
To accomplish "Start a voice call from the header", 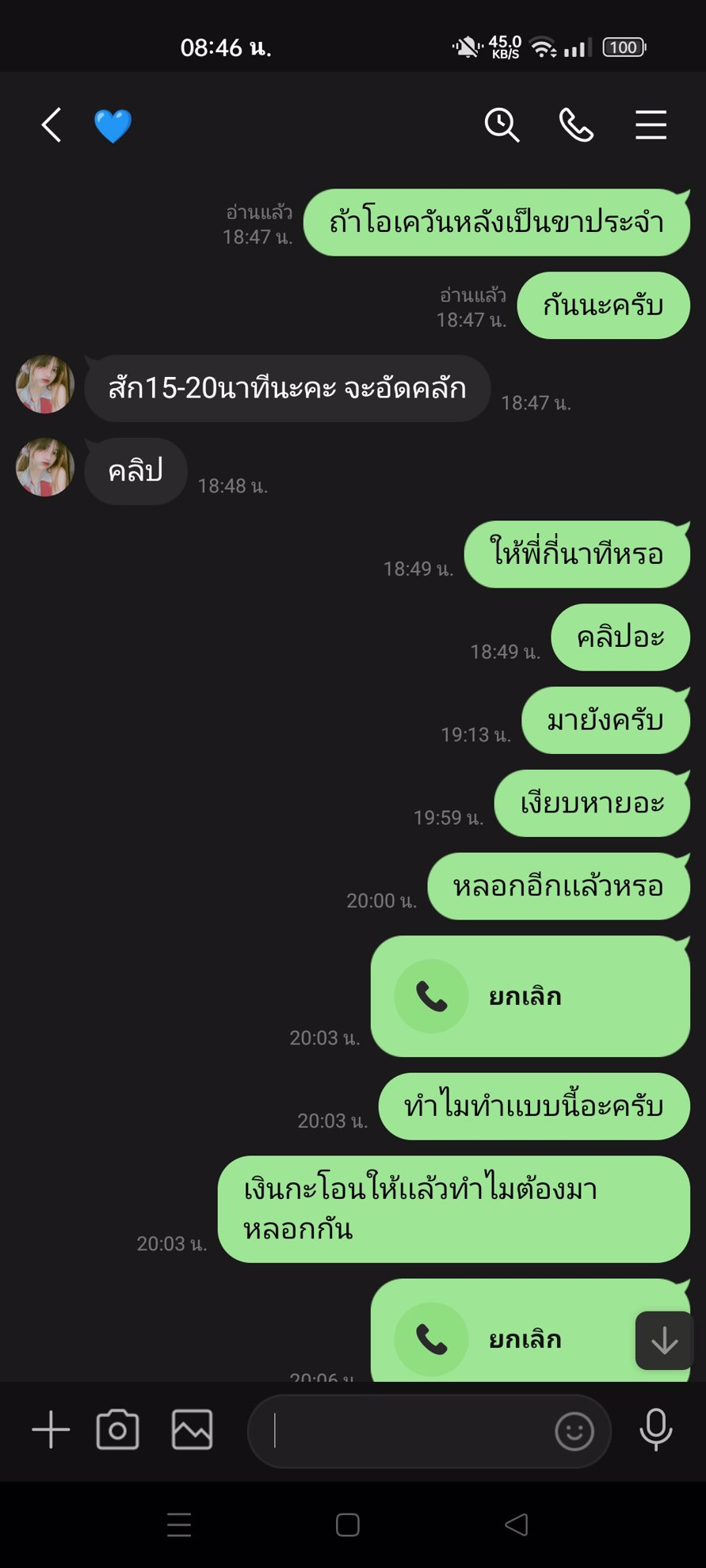I will coord(576,125).
